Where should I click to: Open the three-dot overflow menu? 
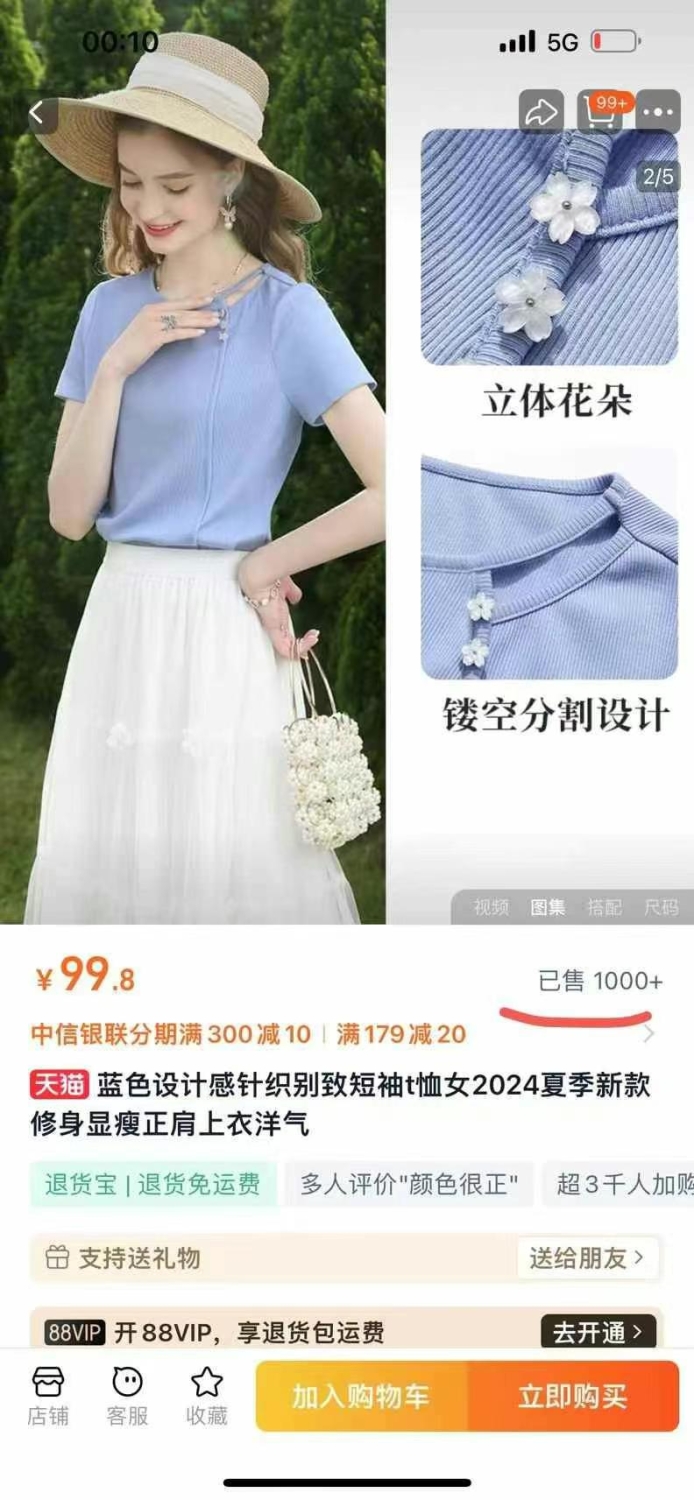(x=658, y=112)
